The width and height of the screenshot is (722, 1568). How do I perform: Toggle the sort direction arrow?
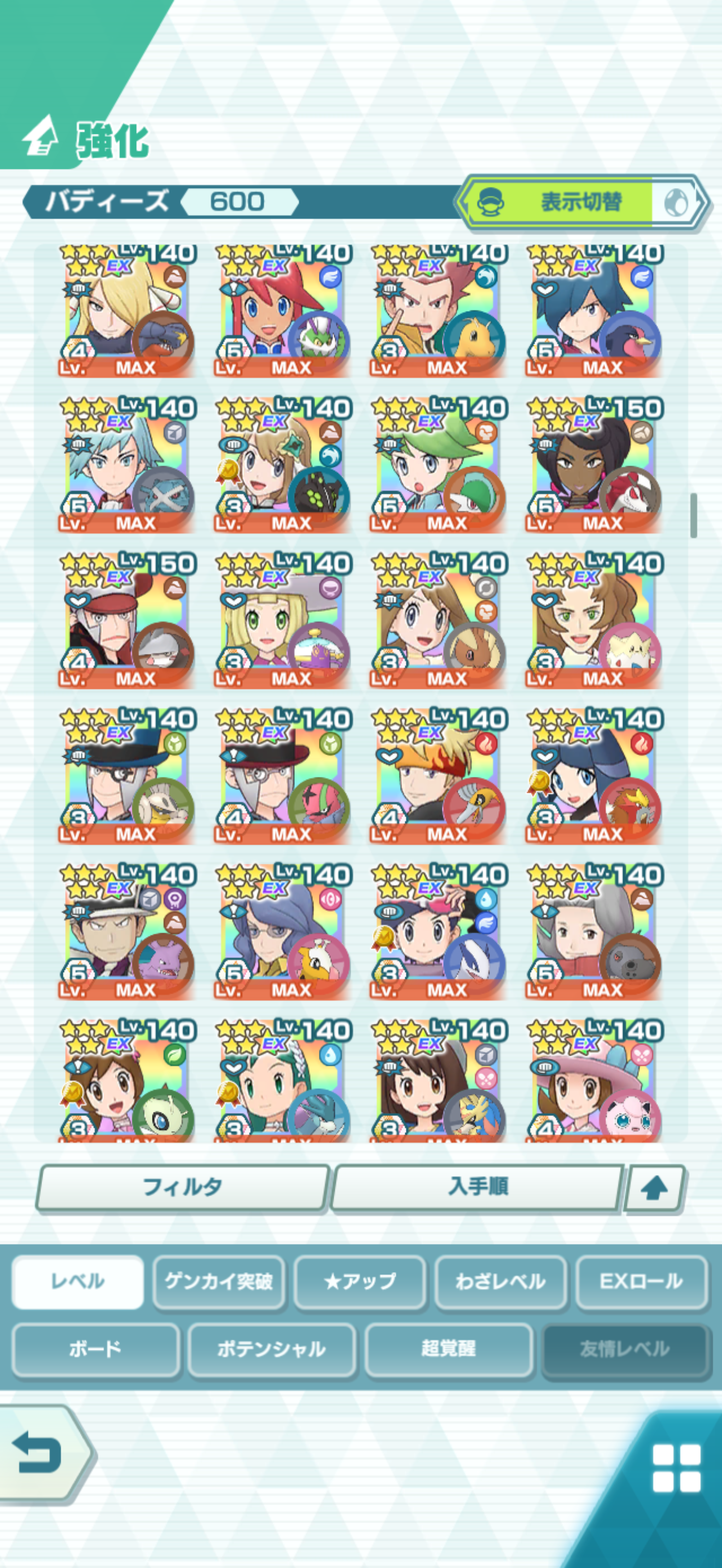pyautogui.click(x=654, y=1187)
